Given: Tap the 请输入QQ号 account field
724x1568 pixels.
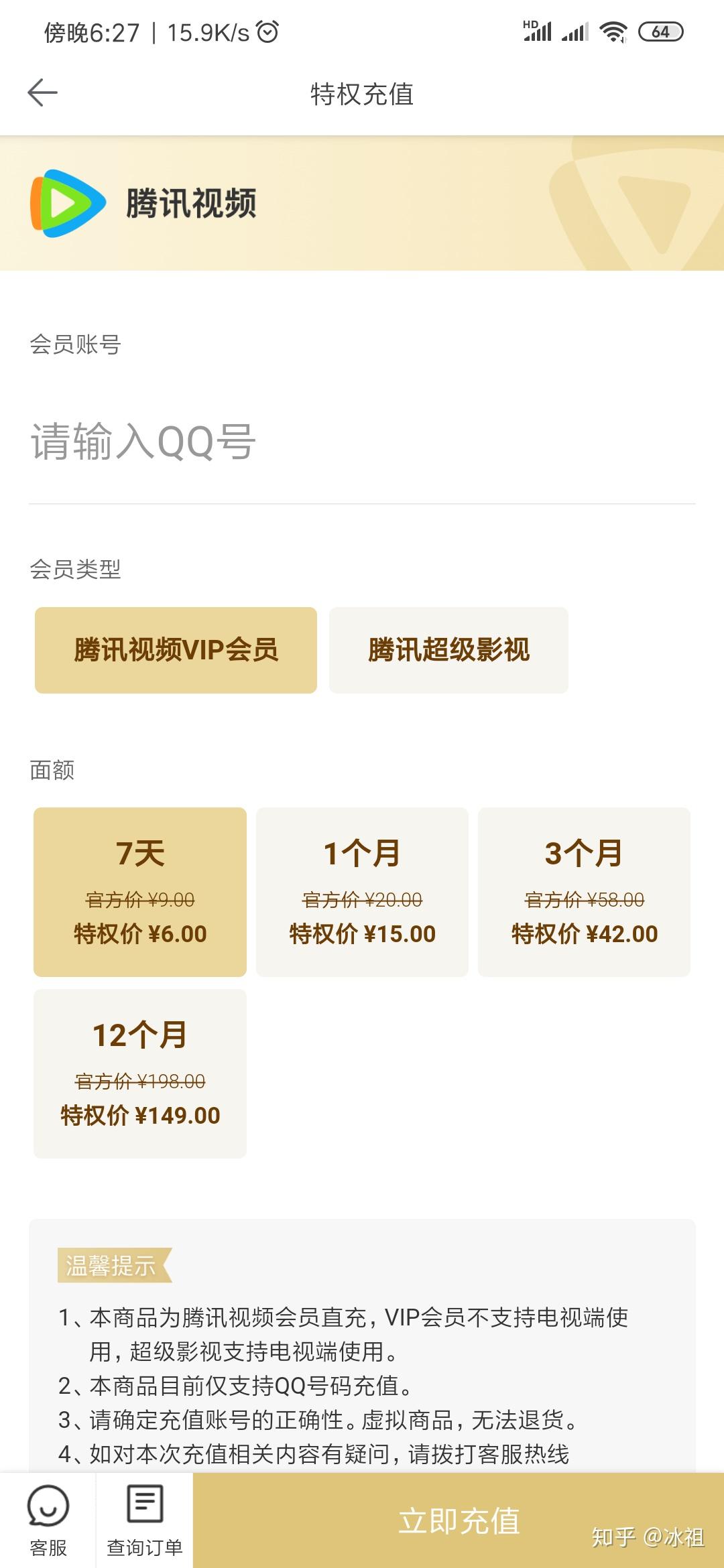Looking at the screenshot, I should tap(362, 442).
